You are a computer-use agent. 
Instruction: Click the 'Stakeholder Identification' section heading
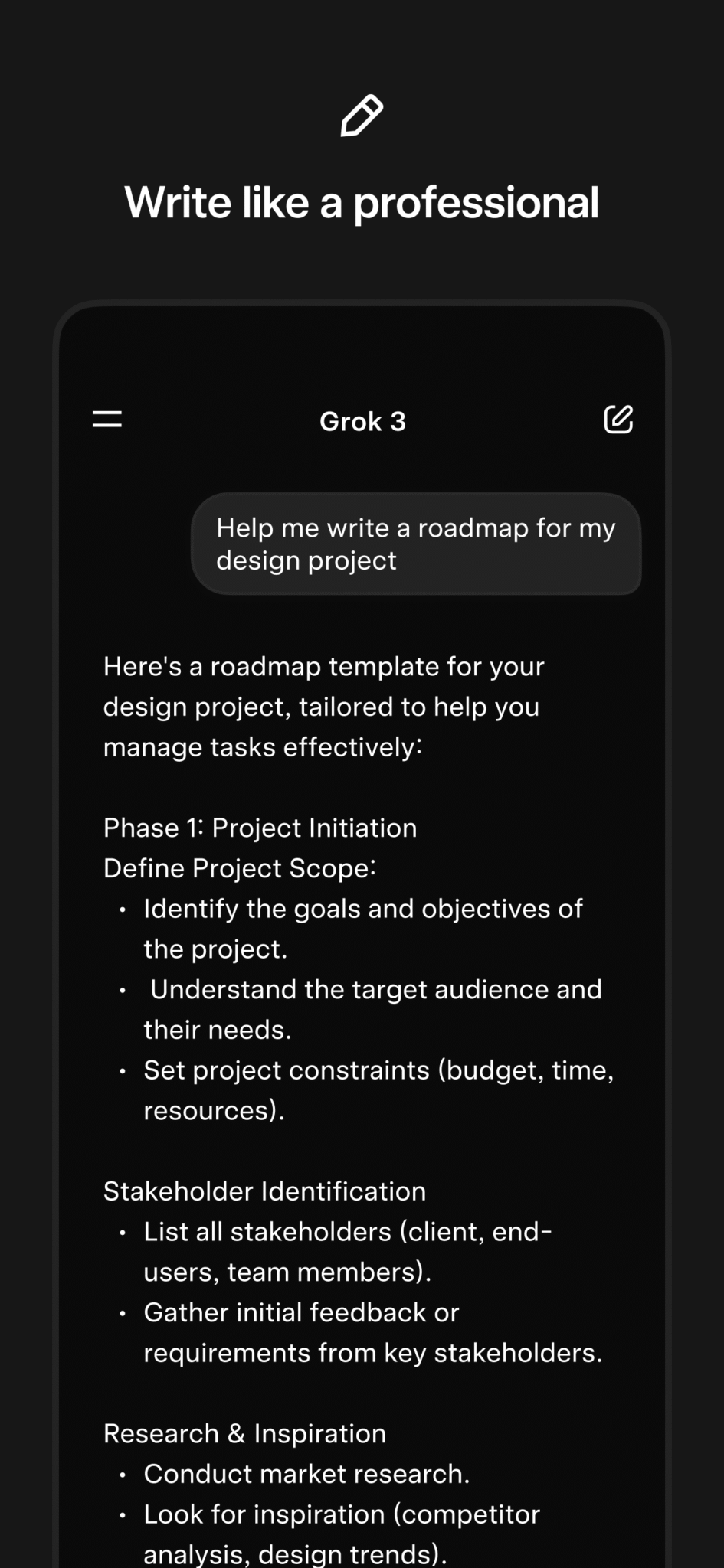point(264,1191)
